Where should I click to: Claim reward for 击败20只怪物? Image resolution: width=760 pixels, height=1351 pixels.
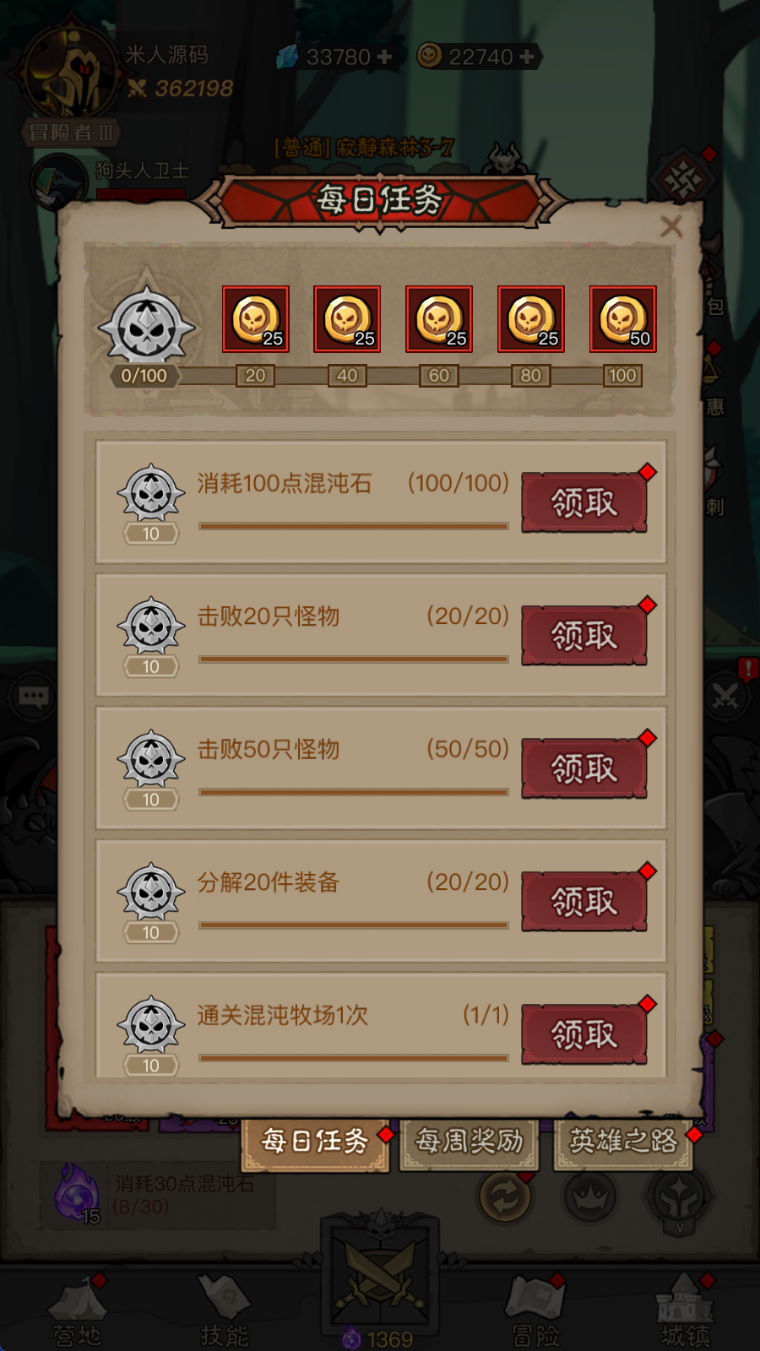pyautogui.click(x=584, y=636)
